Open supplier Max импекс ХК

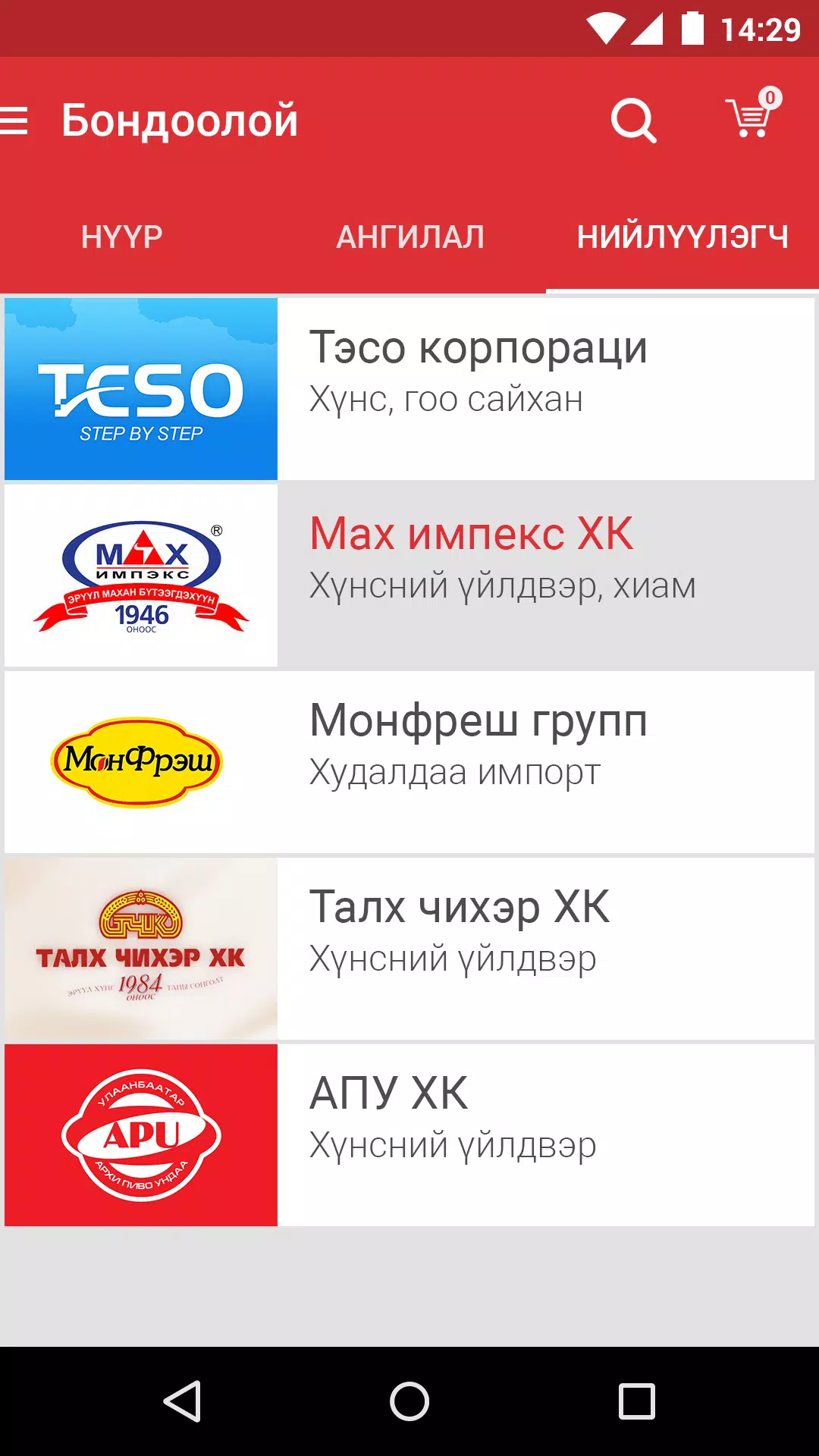click(x=409, y=576)
